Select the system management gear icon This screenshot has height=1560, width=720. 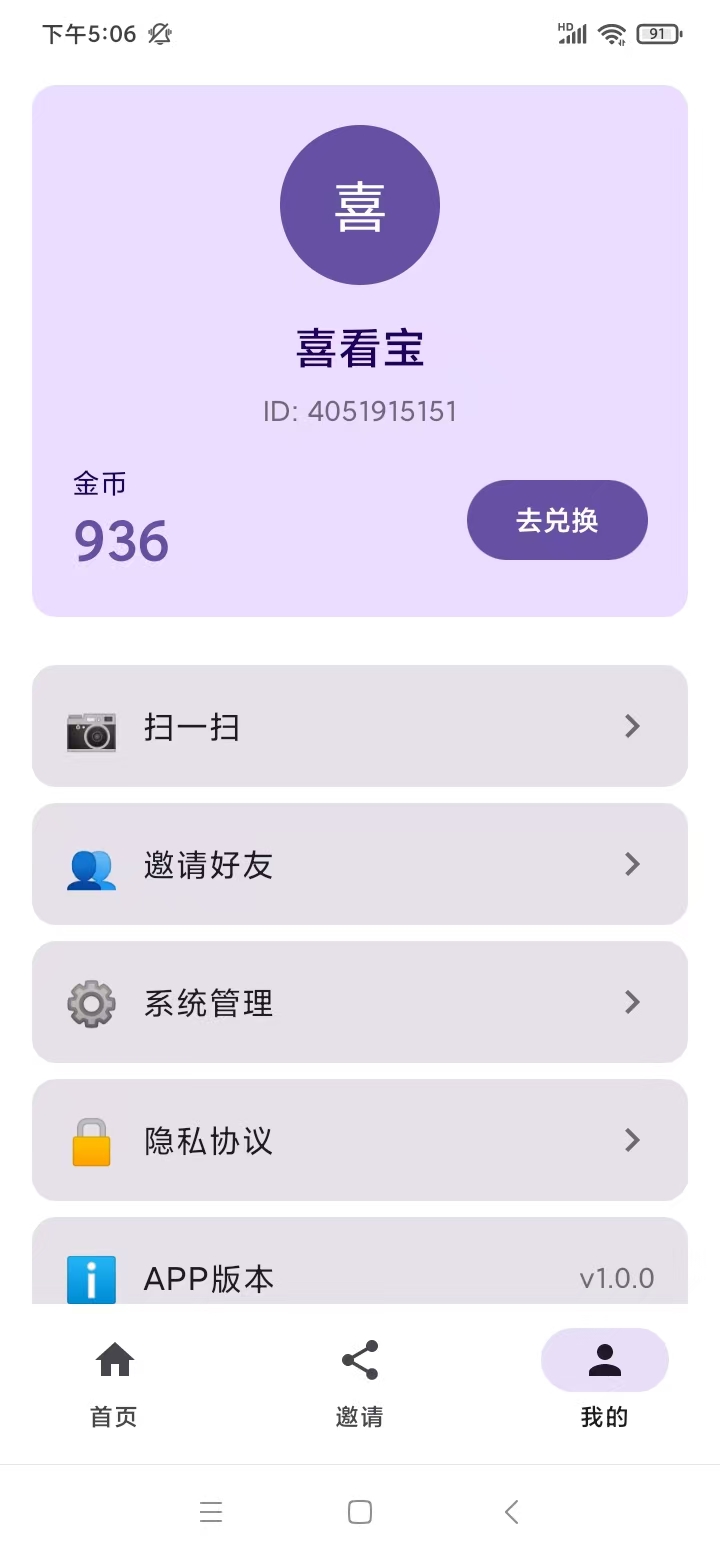point(90,1002)
